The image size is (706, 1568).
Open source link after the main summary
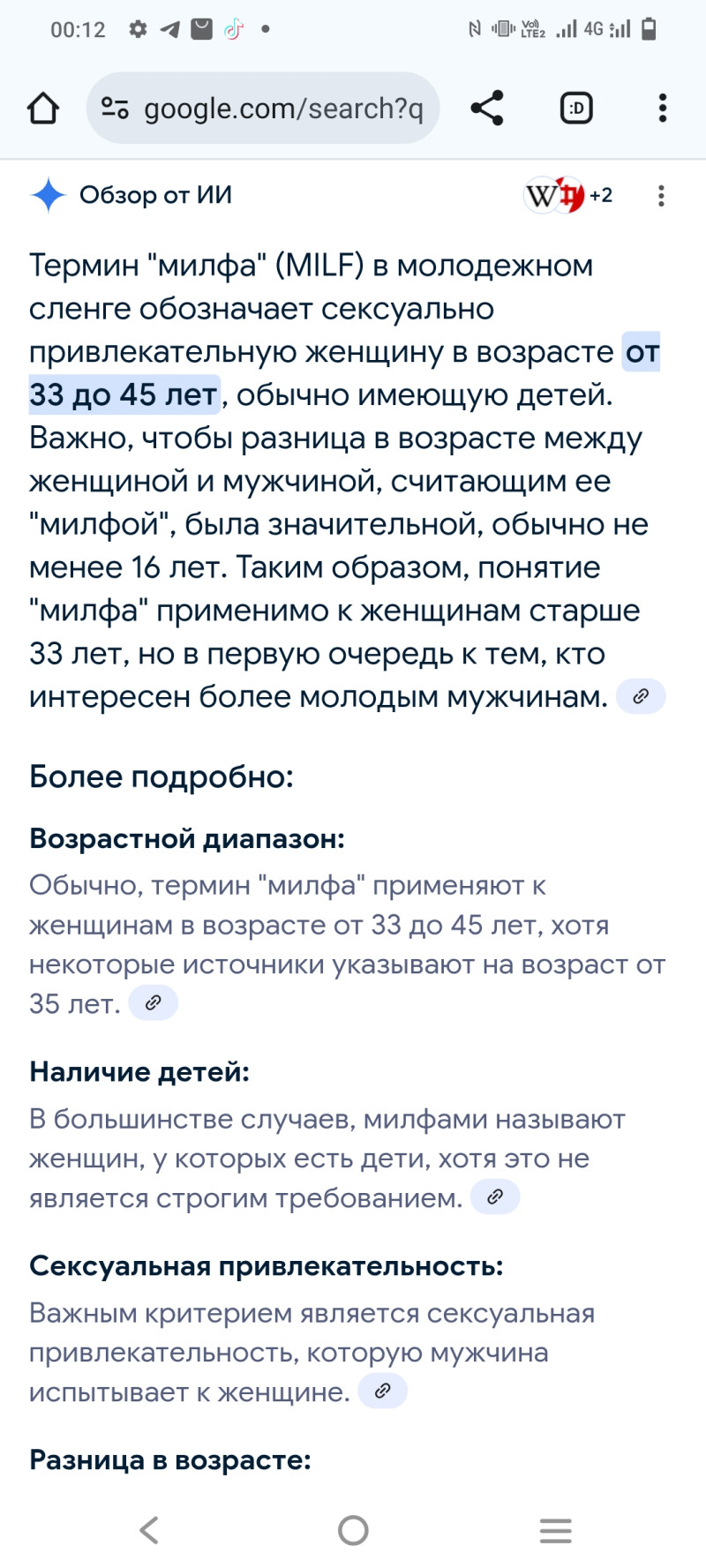[641, 696]
